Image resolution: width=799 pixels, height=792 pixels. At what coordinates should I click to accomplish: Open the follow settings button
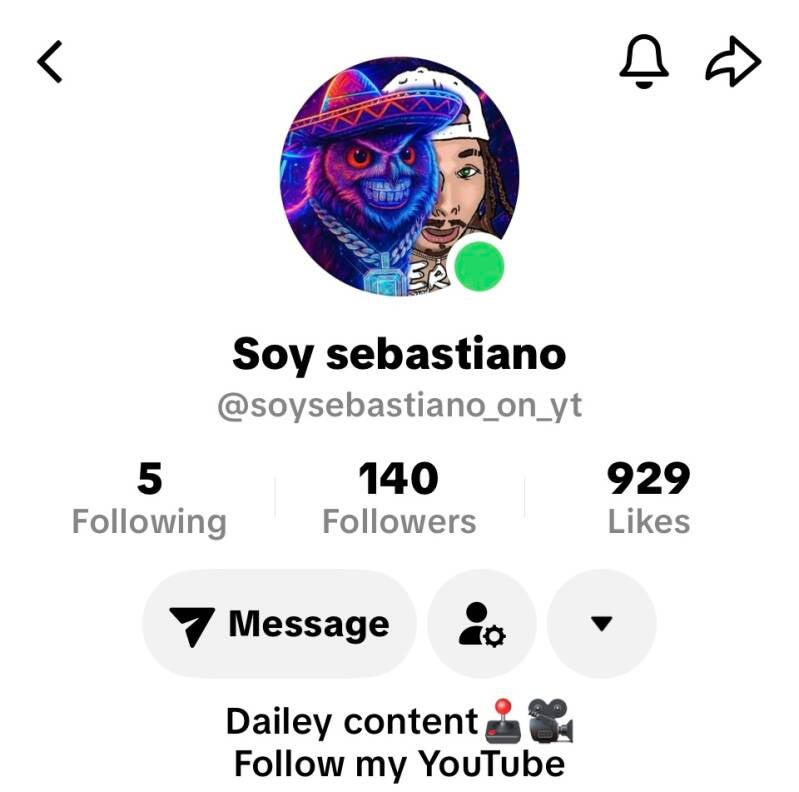482,624
